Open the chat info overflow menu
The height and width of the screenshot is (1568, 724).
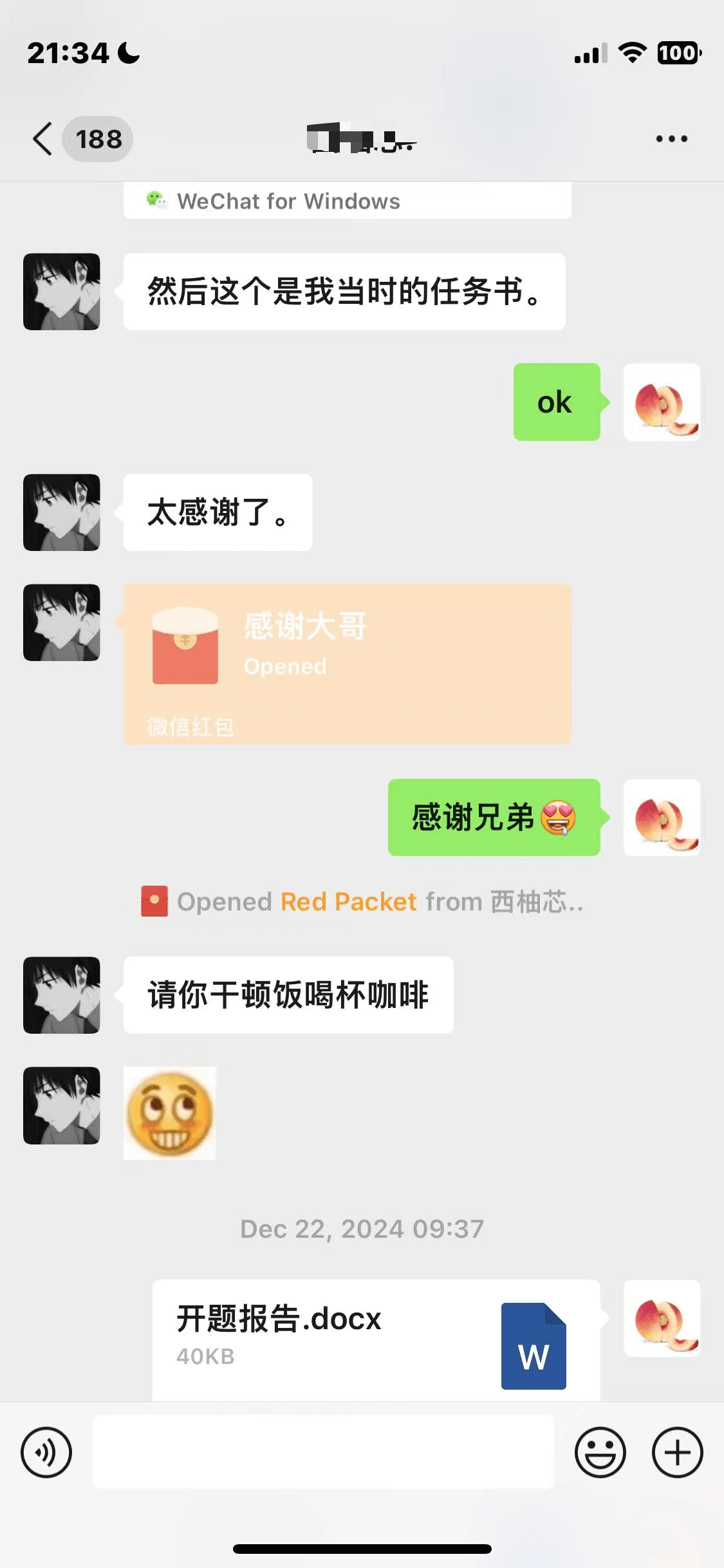671,139
